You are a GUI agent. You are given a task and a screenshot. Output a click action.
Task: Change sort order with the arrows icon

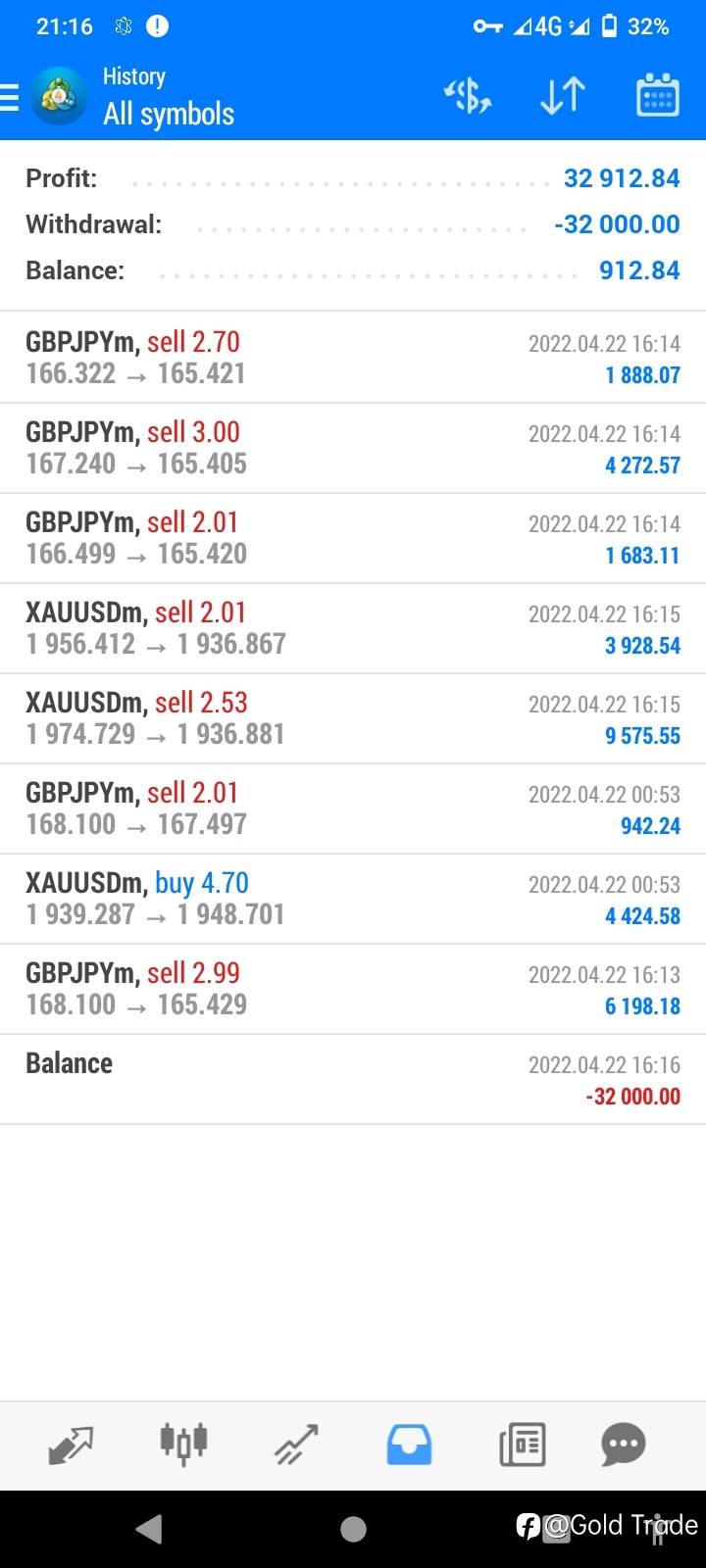click(x=563, y=96)
